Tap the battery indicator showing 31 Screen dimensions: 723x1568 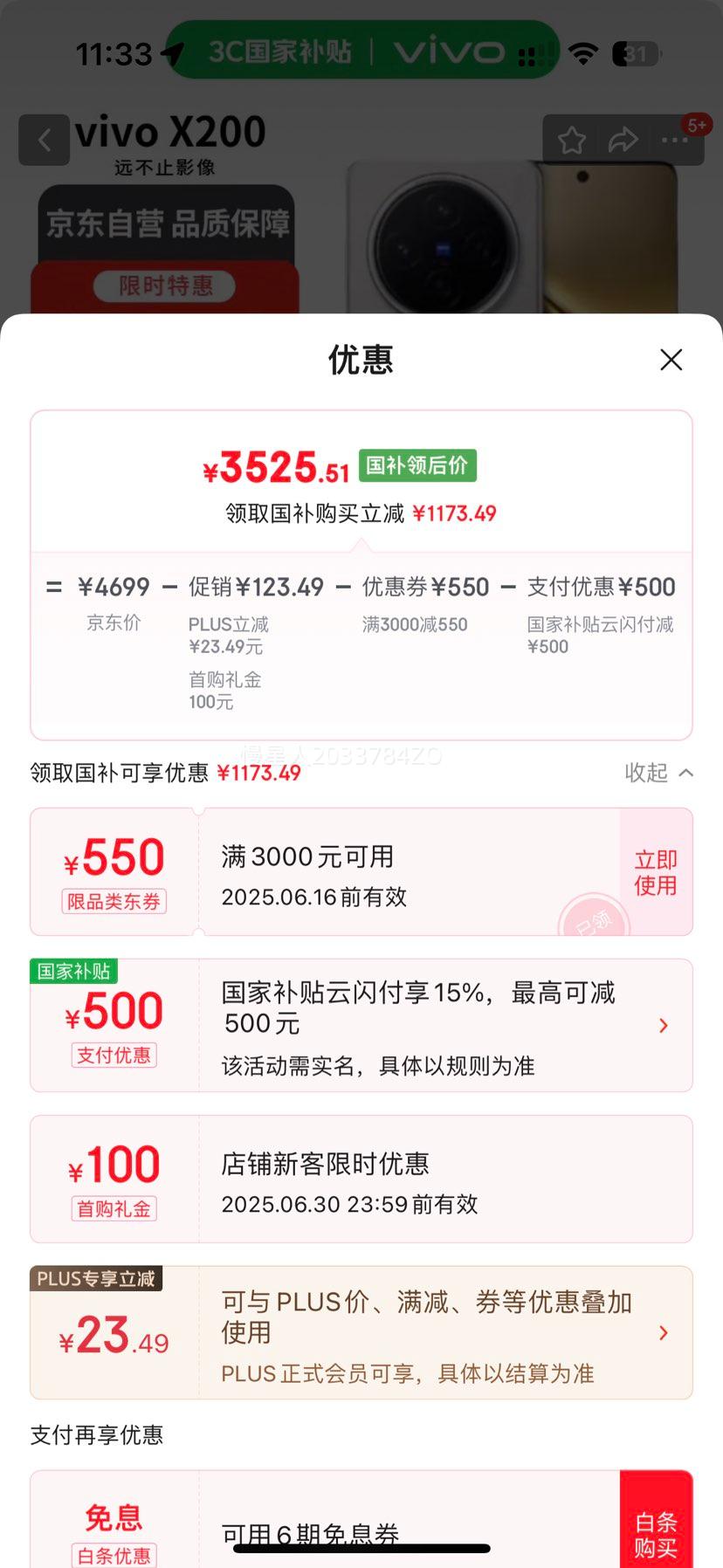[x=635, y=54]
